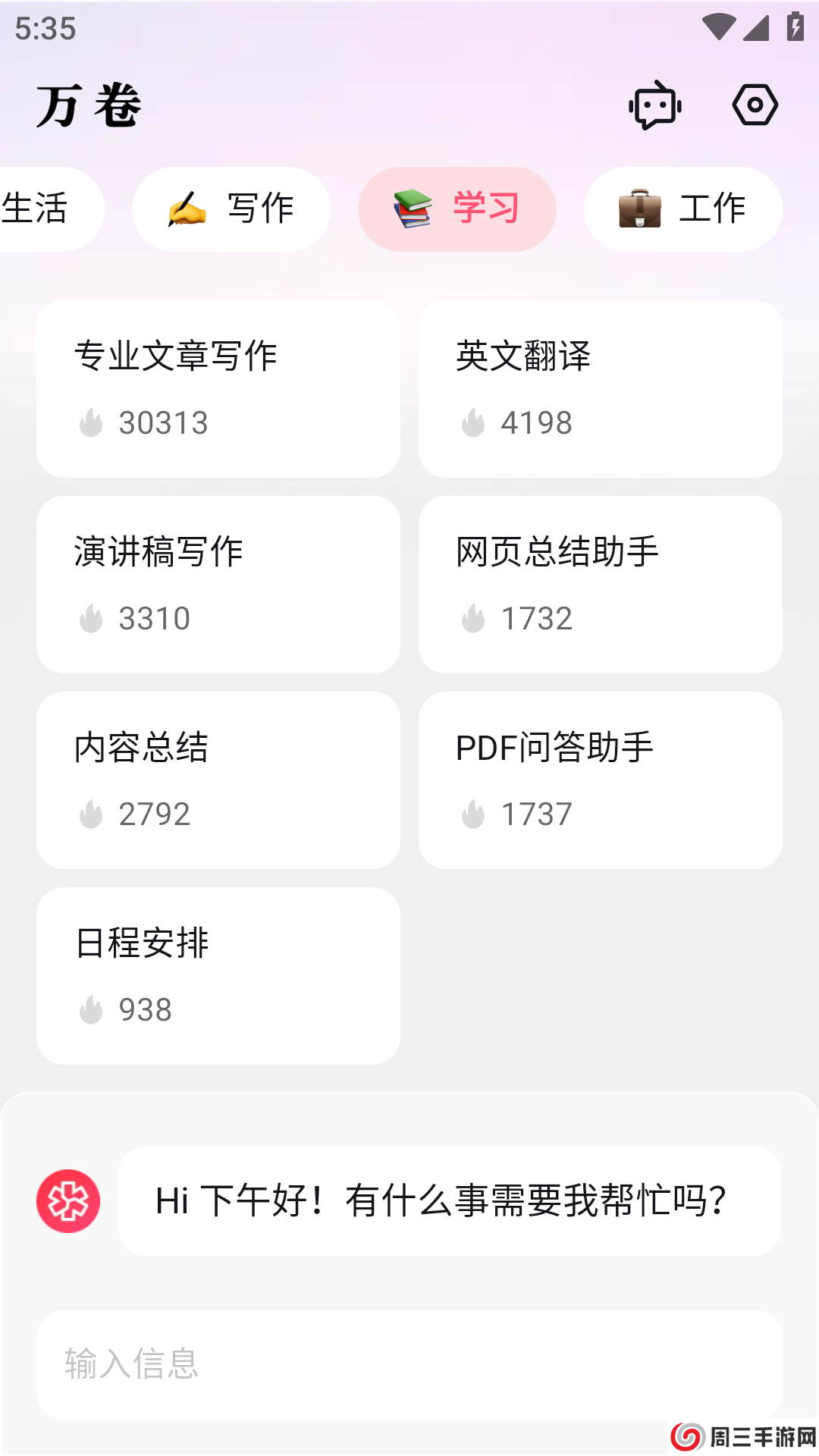
Task: Tap the pink assistant avatar beside greeting
Action: (68, 1200)
